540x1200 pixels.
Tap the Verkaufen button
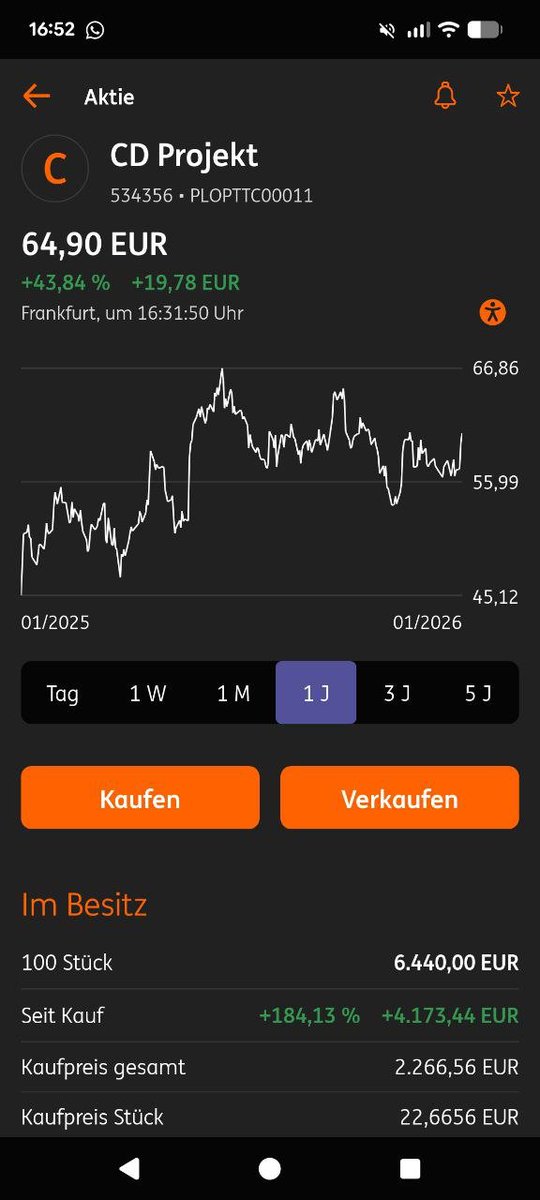[x=399, y=798]
